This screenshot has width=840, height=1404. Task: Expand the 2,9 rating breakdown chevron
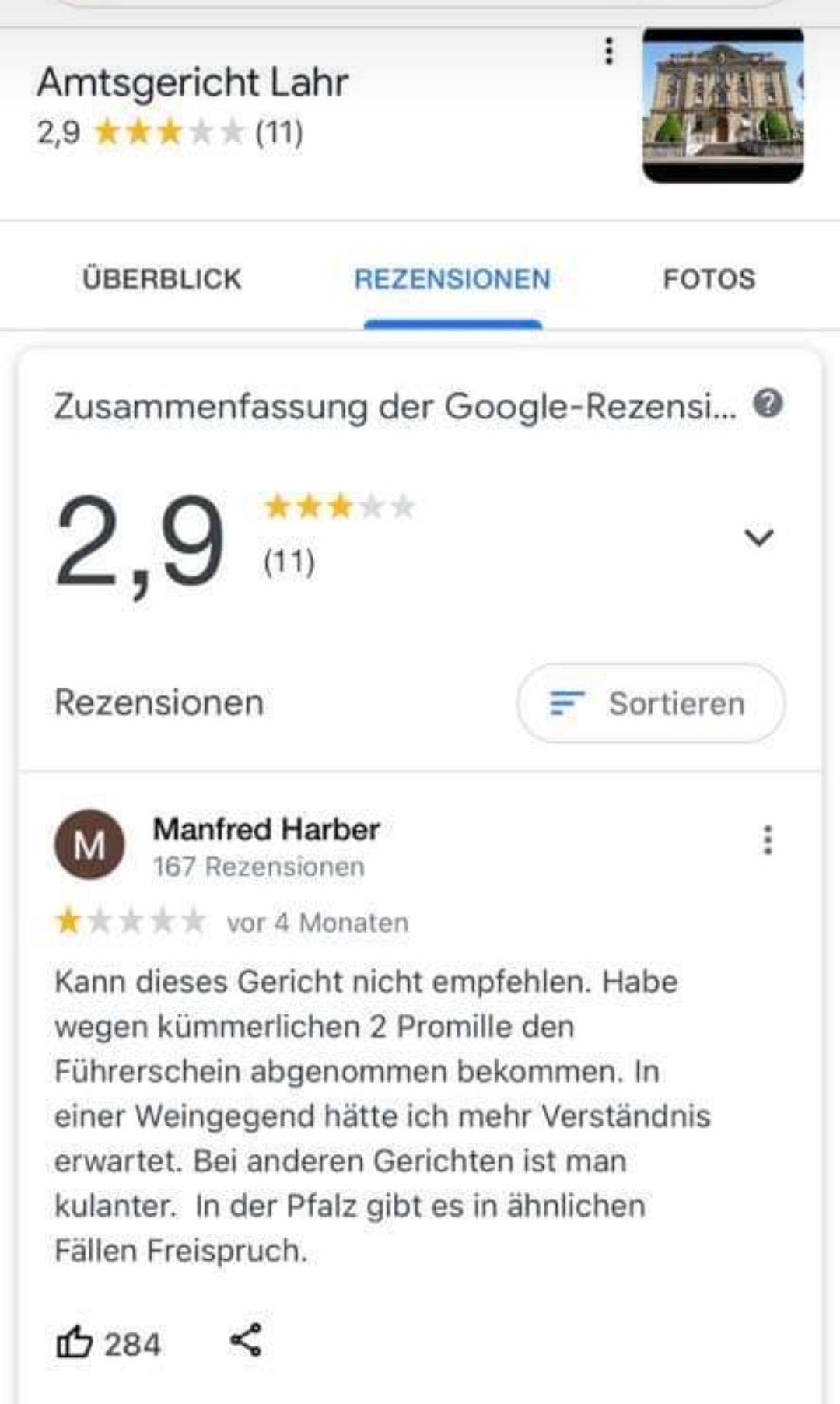tap(758, 537)
